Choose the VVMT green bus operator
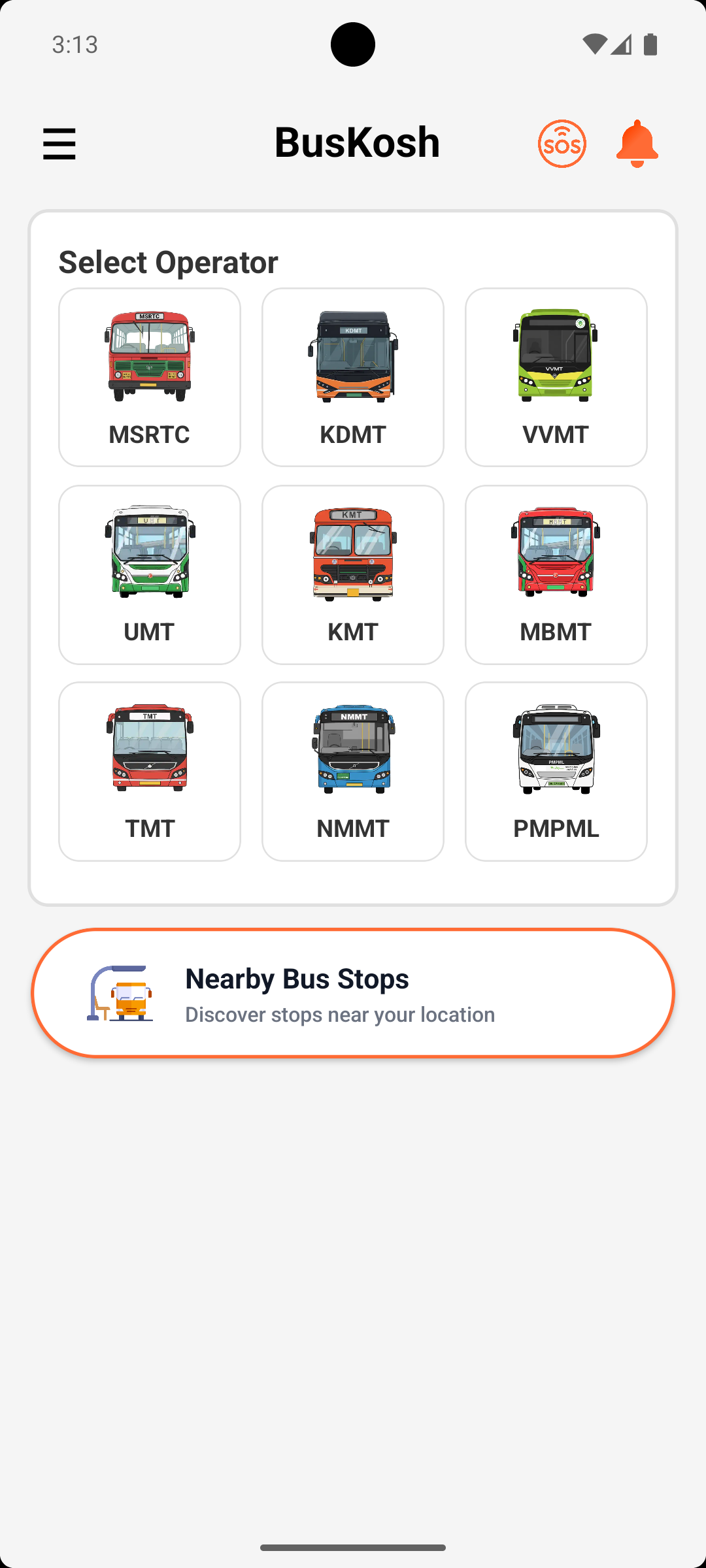Viewport: 706px width, 1568px height. pos(556,376)
